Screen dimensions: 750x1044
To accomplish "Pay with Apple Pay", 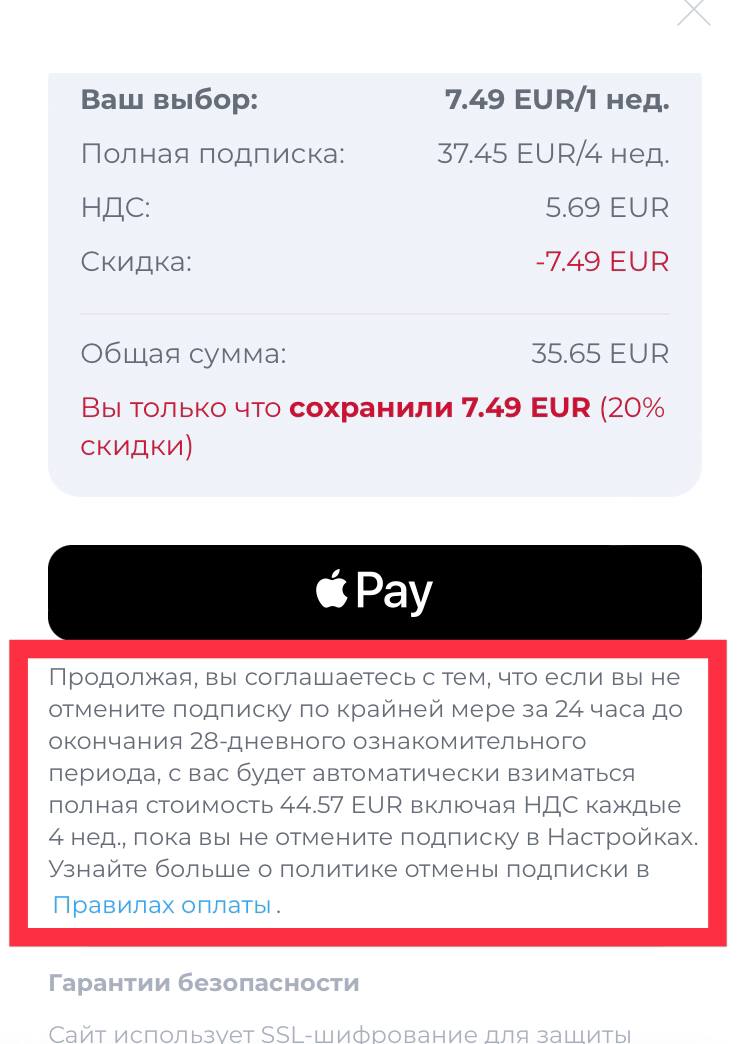I will coord(375,592).
